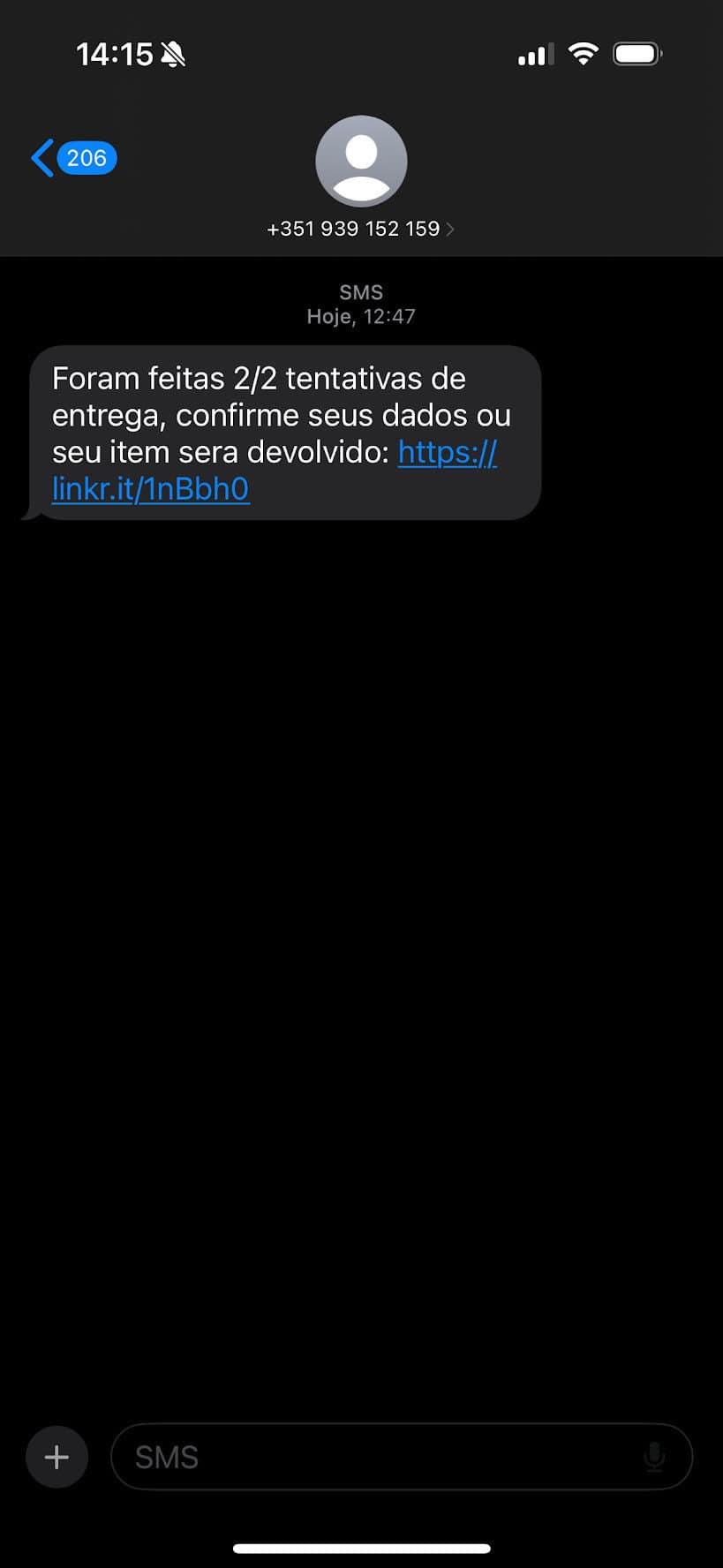
Task: Open the dictation microphone in the SMS field
Action: 654,1457
